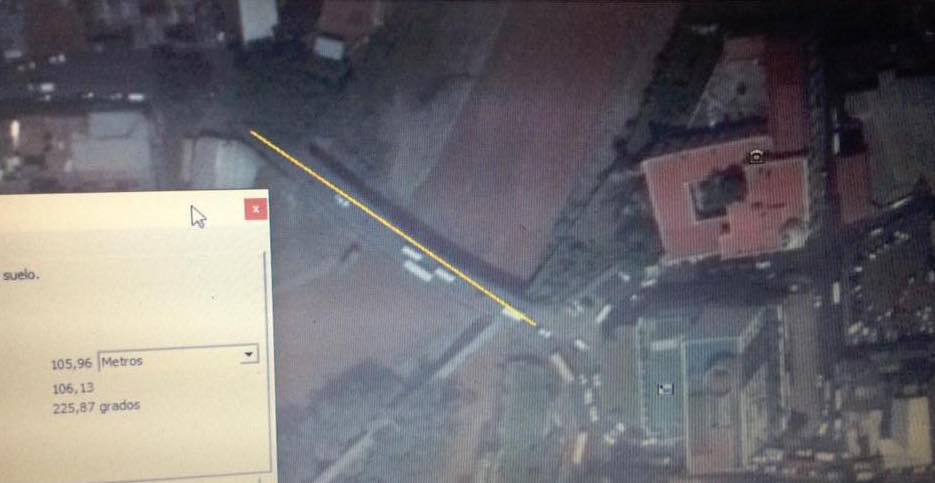Open the camera photo marker on red-roofed building
935x483 pixels.
(x=757, y=156)
